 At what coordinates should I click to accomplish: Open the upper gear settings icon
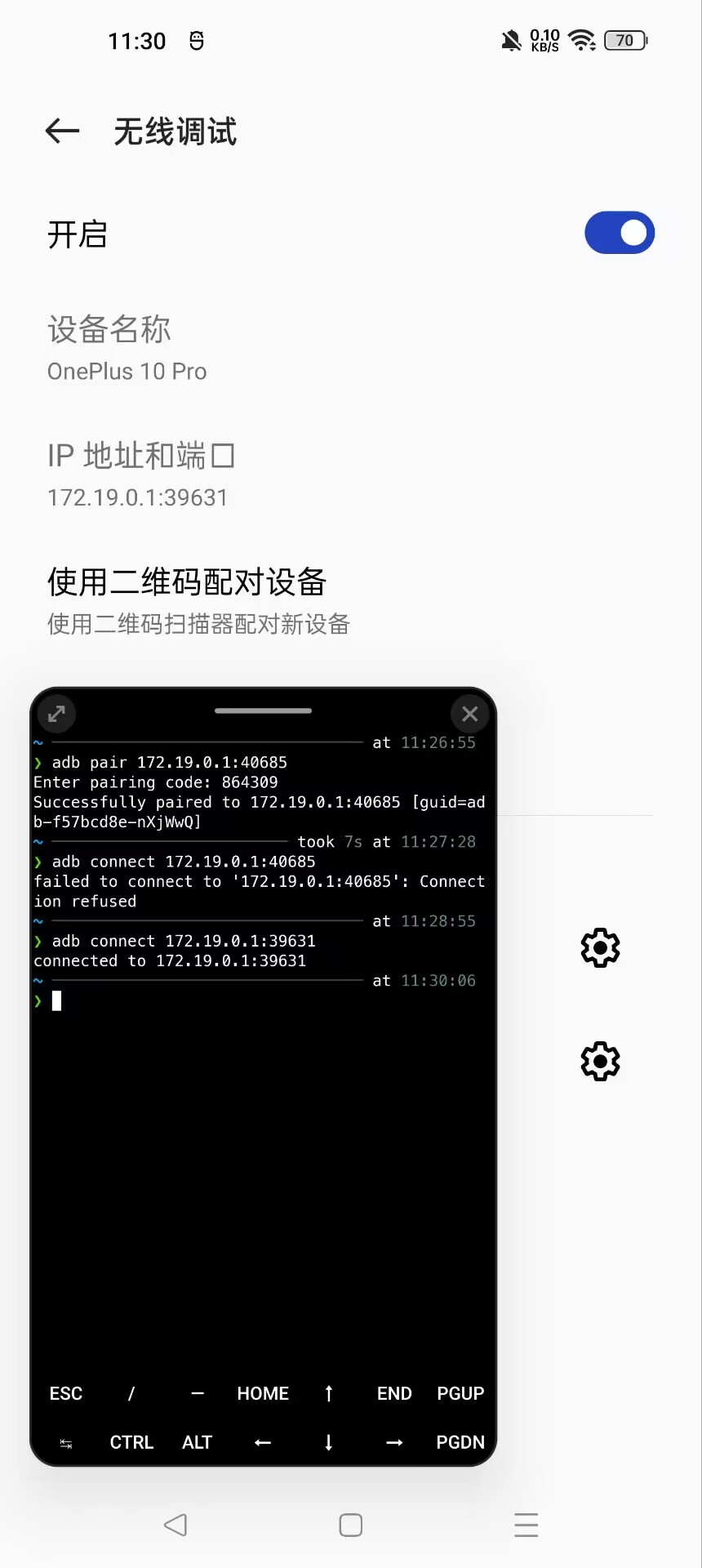pyautogui.click(x=600, y=947)
